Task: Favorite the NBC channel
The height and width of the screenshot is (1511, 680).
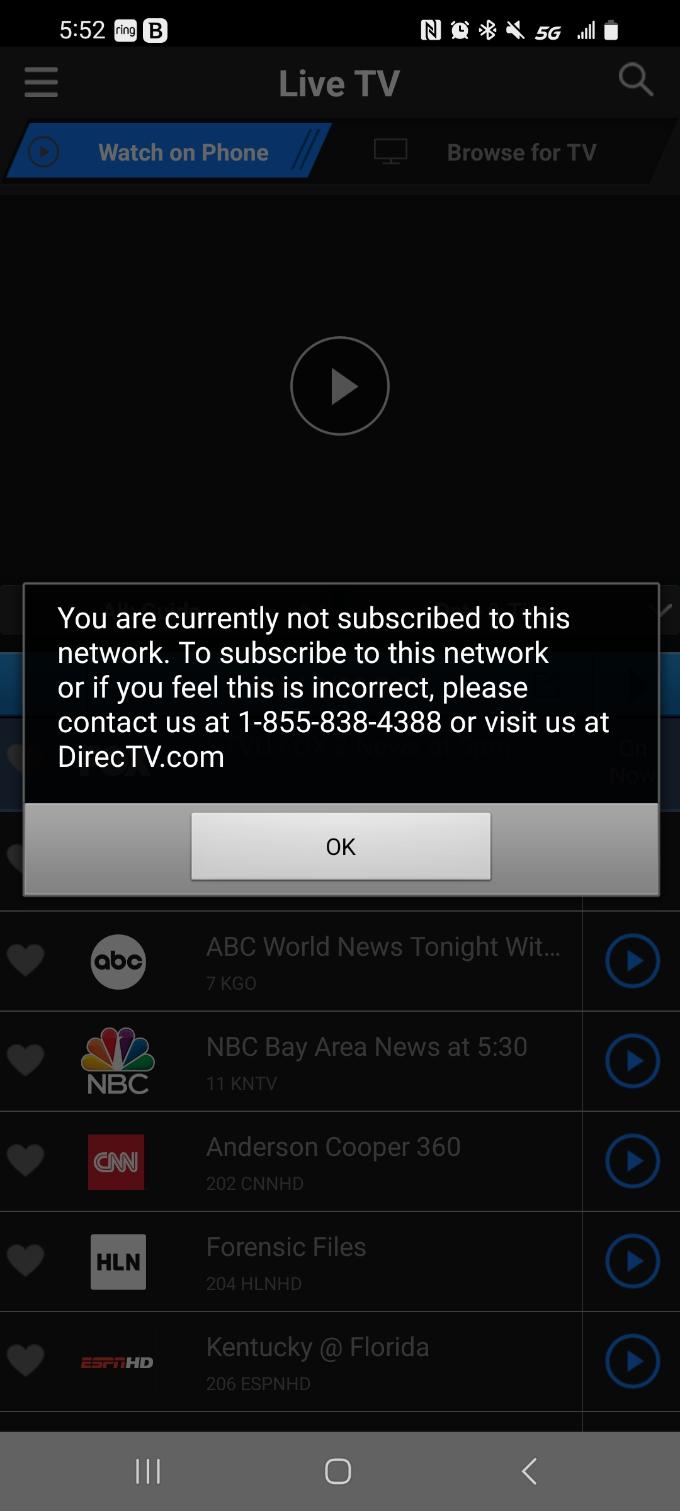Action: tap(25, 1061)
